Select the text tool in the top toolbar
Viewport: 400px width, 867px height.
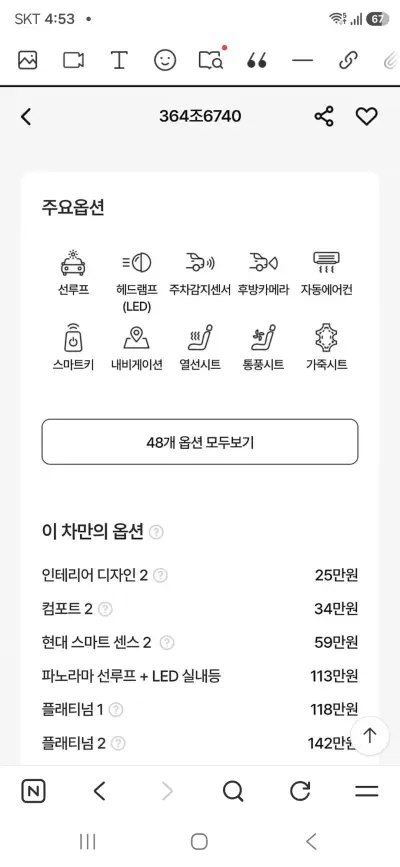click(x=119, y=60)
